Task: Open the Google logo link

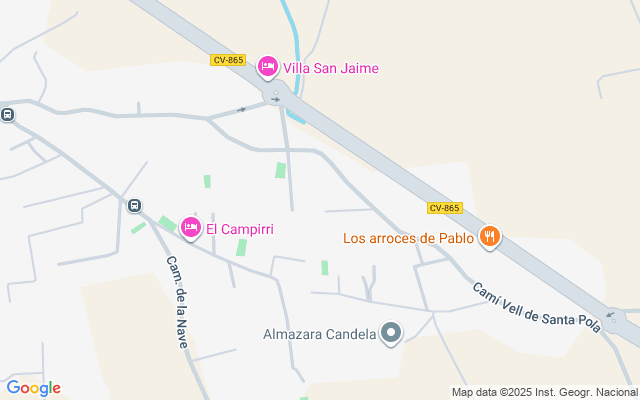Action: point(34,388)
